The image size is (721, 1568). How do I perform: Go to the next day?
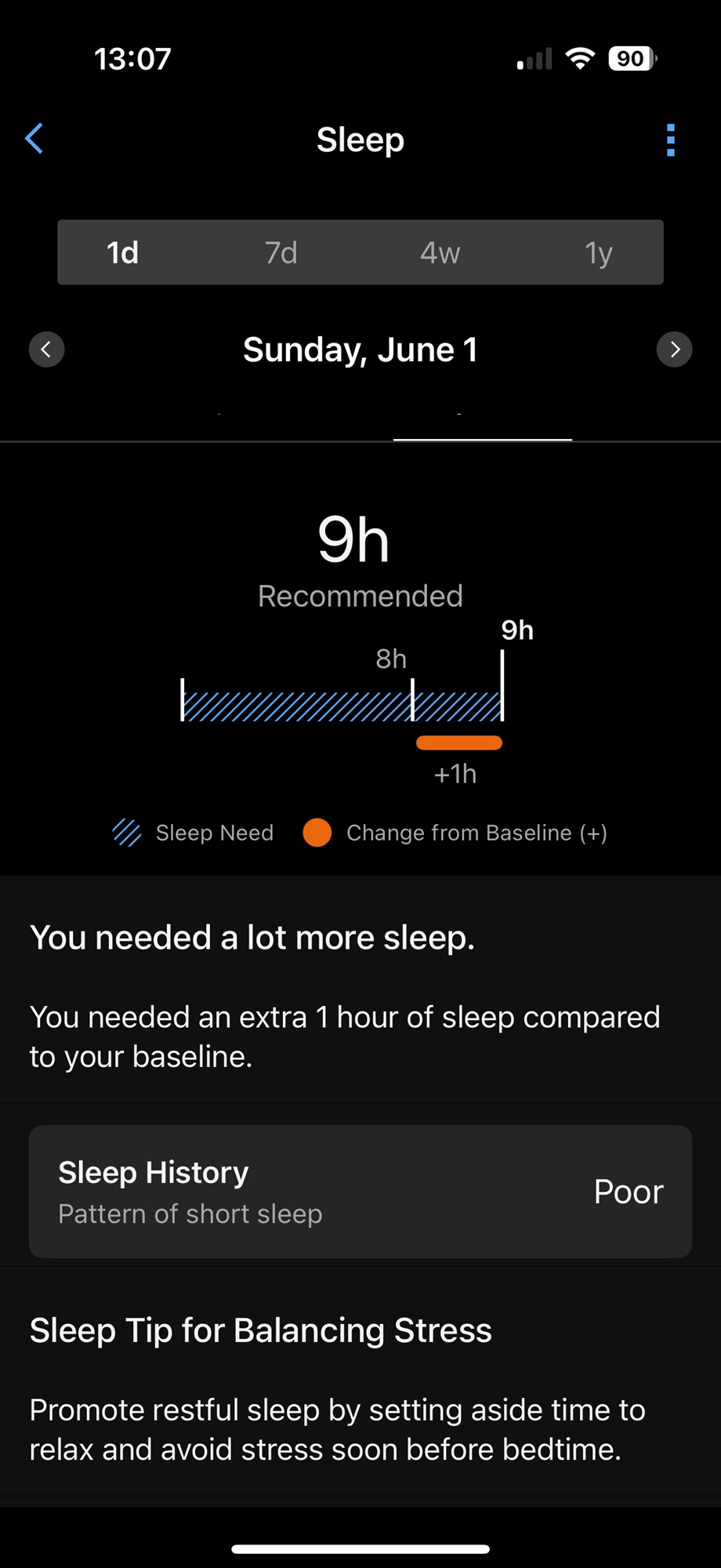(675, 350)
